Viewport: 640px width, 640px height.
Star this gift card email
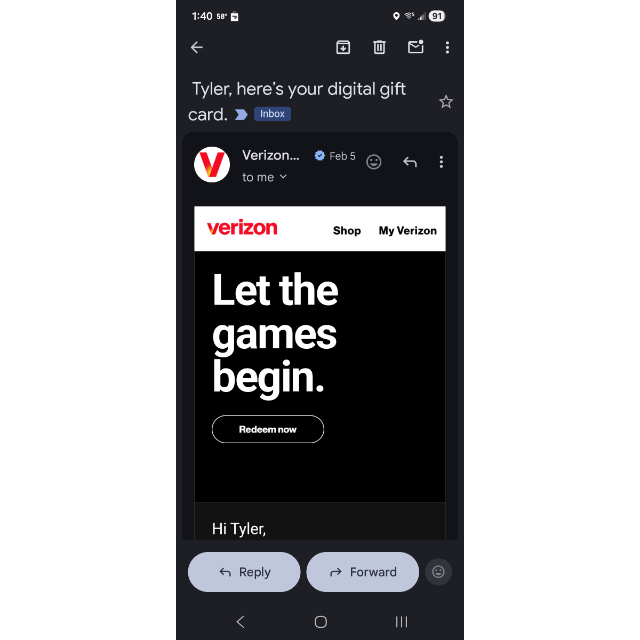click(x=446, y=102)
